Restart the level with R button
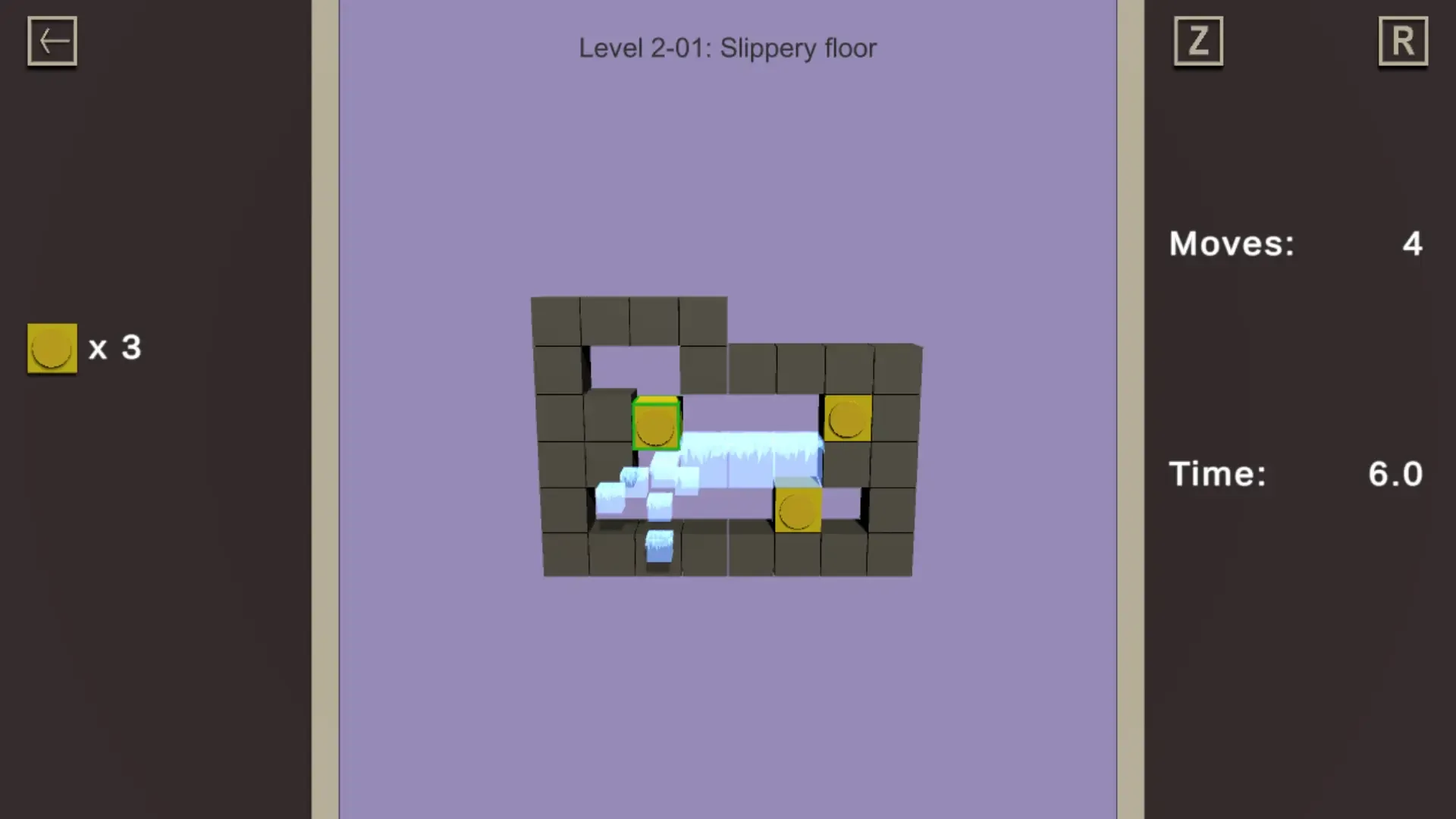This screenshot has height=819, width=1456. click(1403, 41)
